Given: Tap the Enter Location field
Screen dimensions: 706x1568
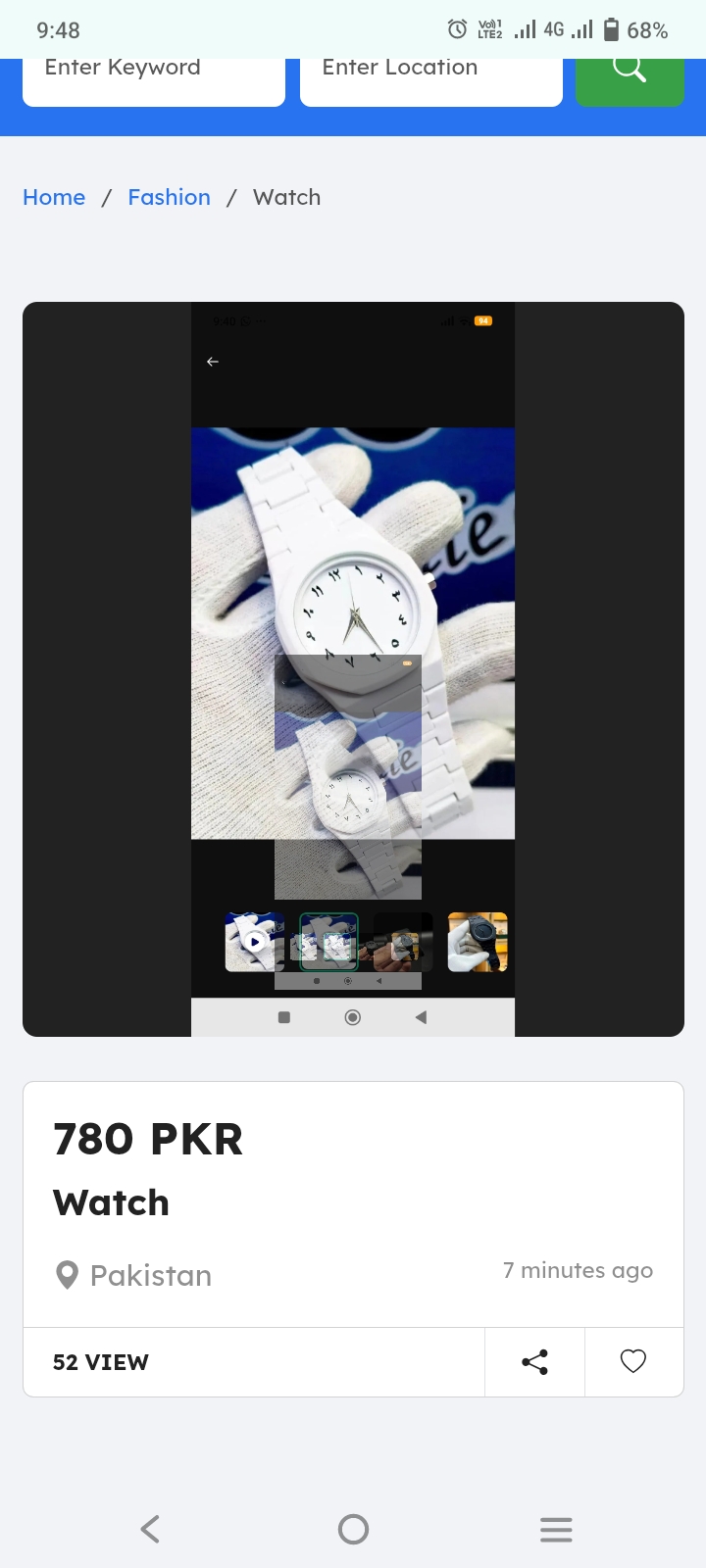Looking at the screenshot, I should click(x=431, y=80).
